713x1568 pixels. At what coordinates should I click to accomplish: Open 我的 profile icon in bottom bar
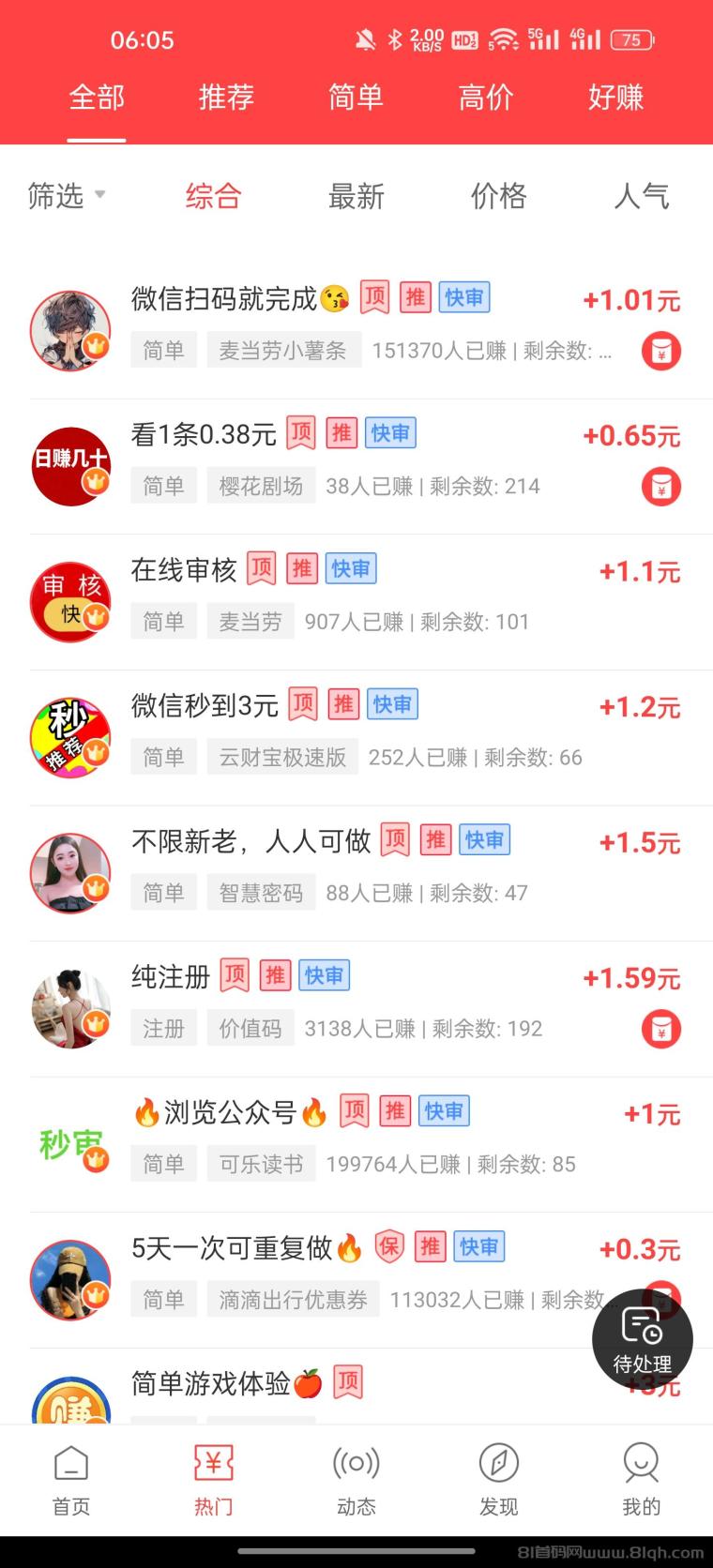[642, 1474]
